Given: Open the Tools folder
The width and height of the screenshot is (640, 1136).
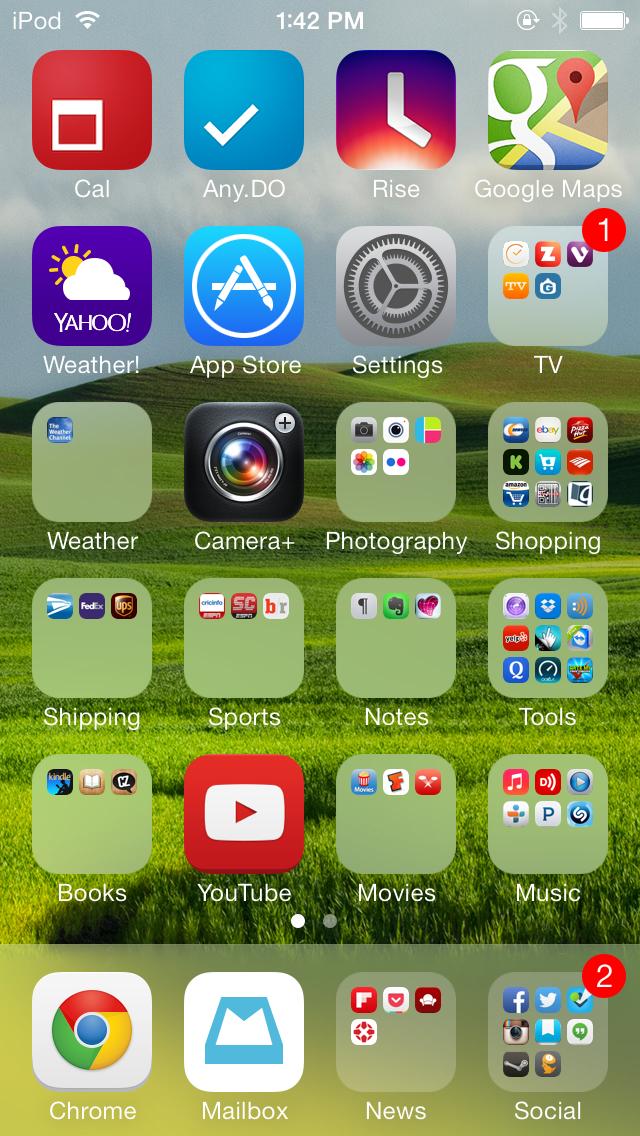Looking at the screenshot, I should tap(548, 638).
